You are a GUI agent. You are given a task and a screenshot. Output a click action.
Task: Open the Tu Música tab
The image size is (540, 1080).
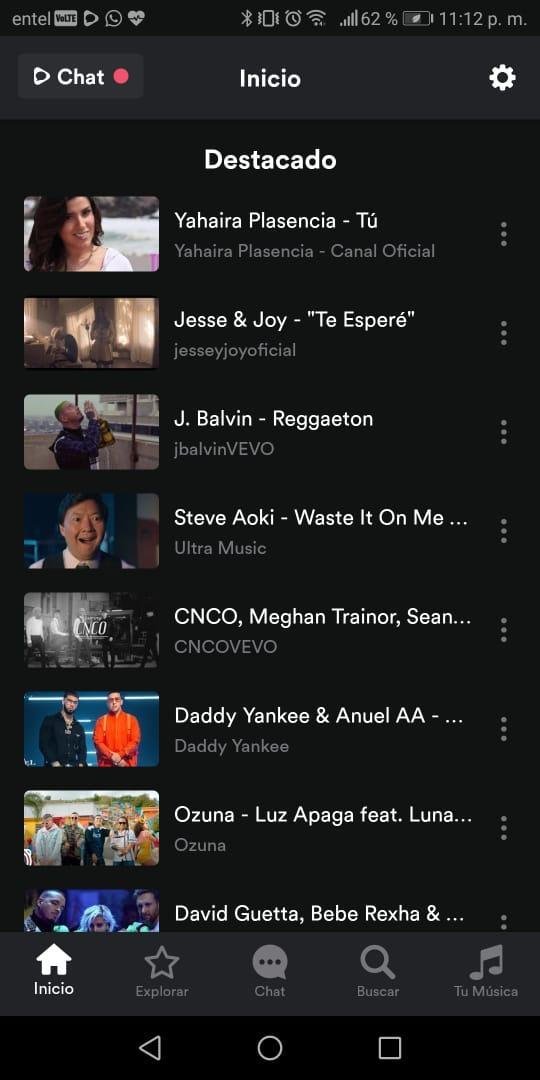486,973
